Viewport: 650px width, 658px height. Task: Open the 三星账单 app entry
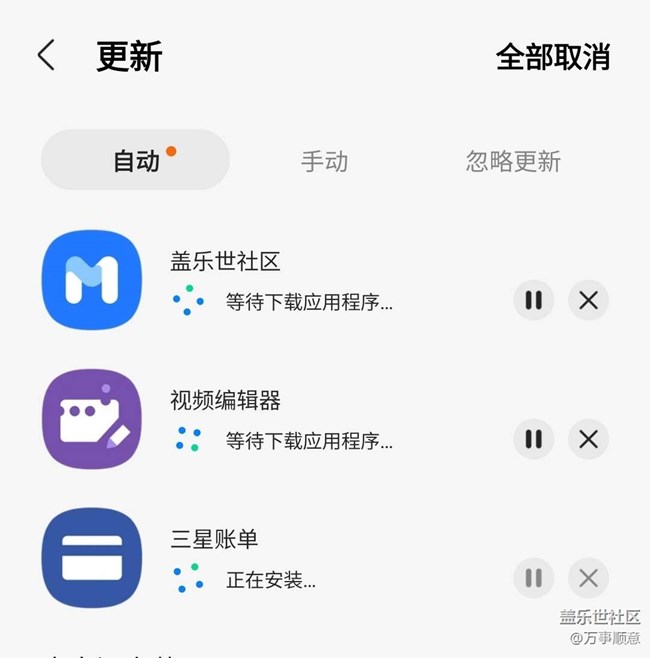214,539
